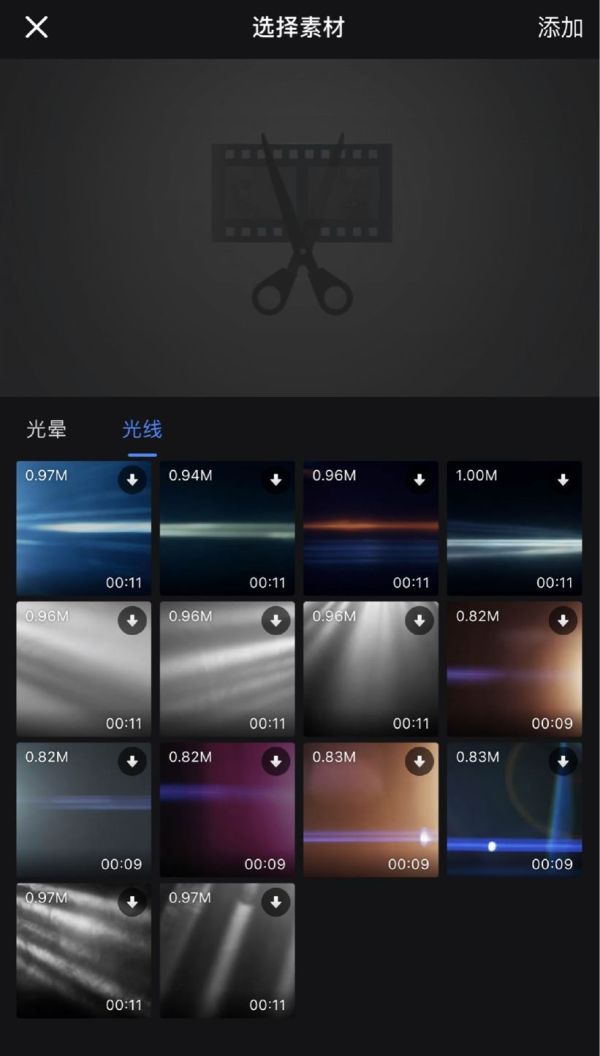The height and width of the screenshot is (1056, 600).
Task: Select the bright blue 0.97M clip
Action: pos(84,528)
